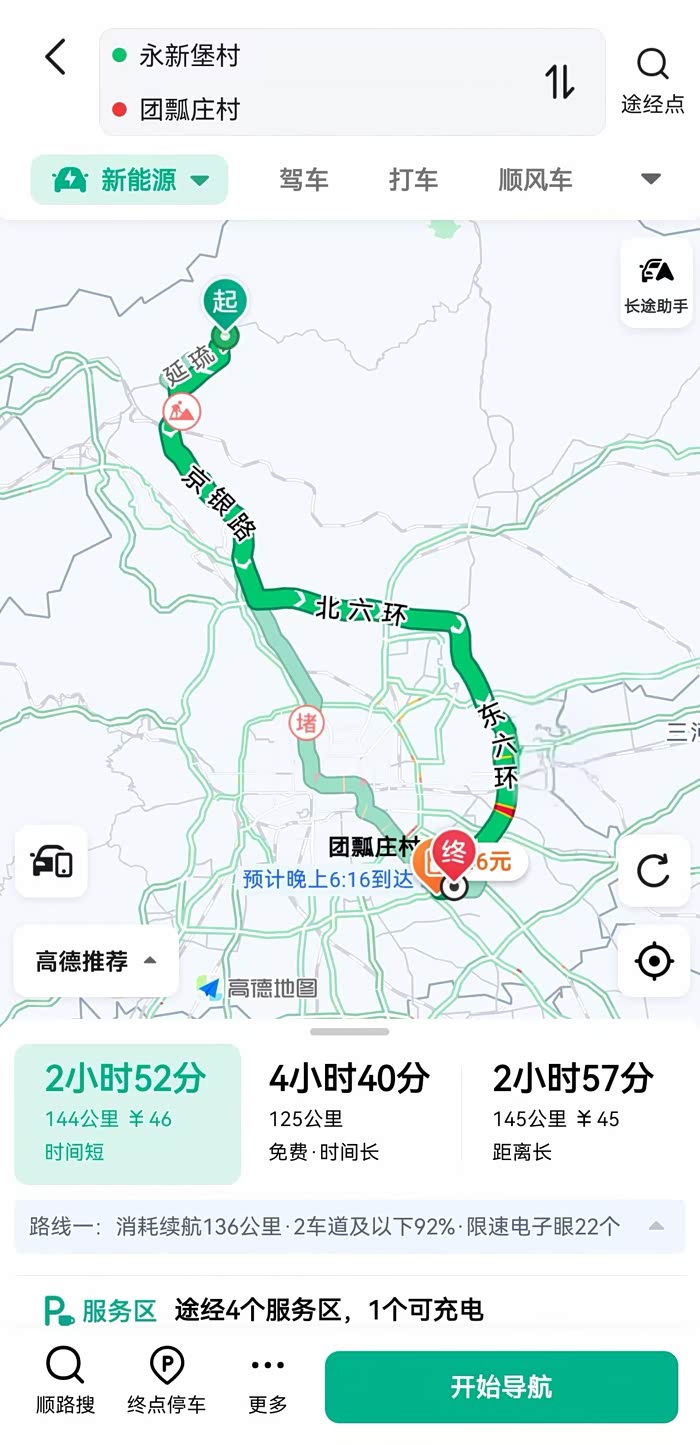Open the 新能源 vehicle dropdown

[x=129, y=180]
